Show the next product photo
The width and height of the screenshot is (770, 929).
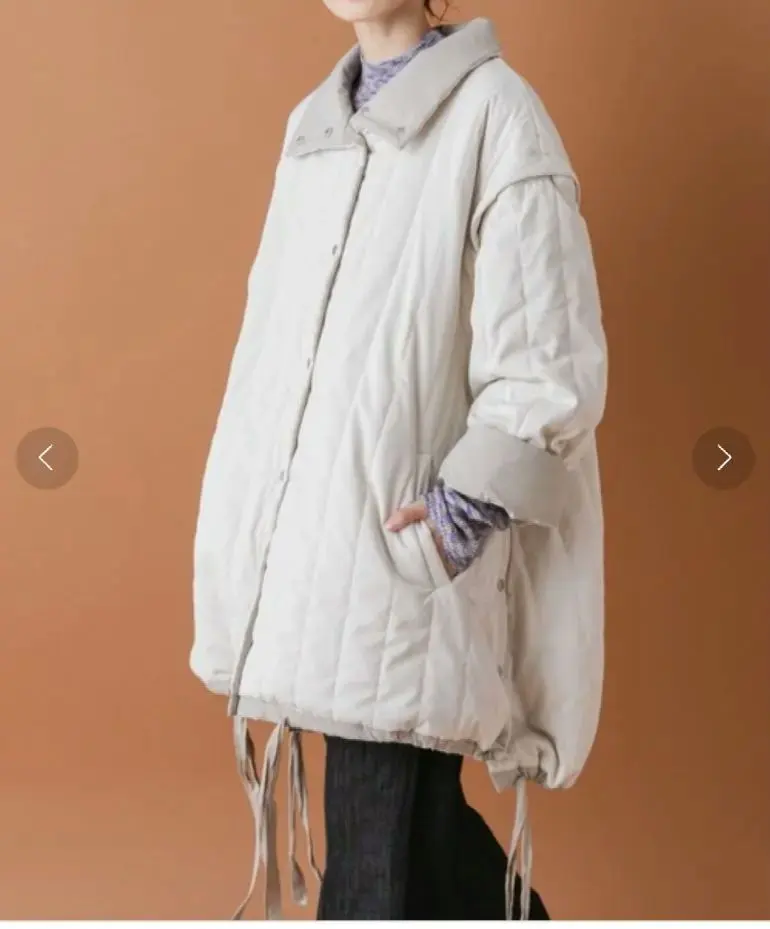pyautogui.click(x=723, y=458)
